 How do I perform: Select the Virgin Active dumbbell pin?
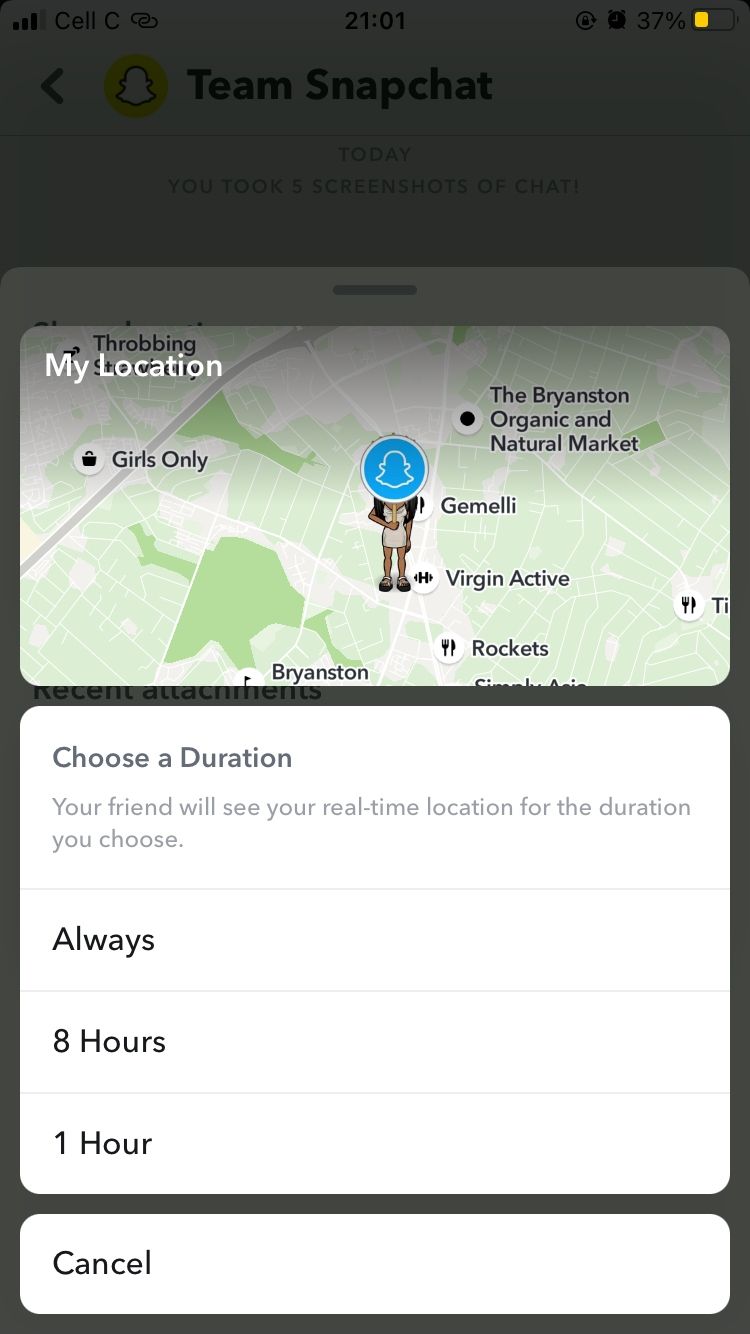click(x=424, y=578)
